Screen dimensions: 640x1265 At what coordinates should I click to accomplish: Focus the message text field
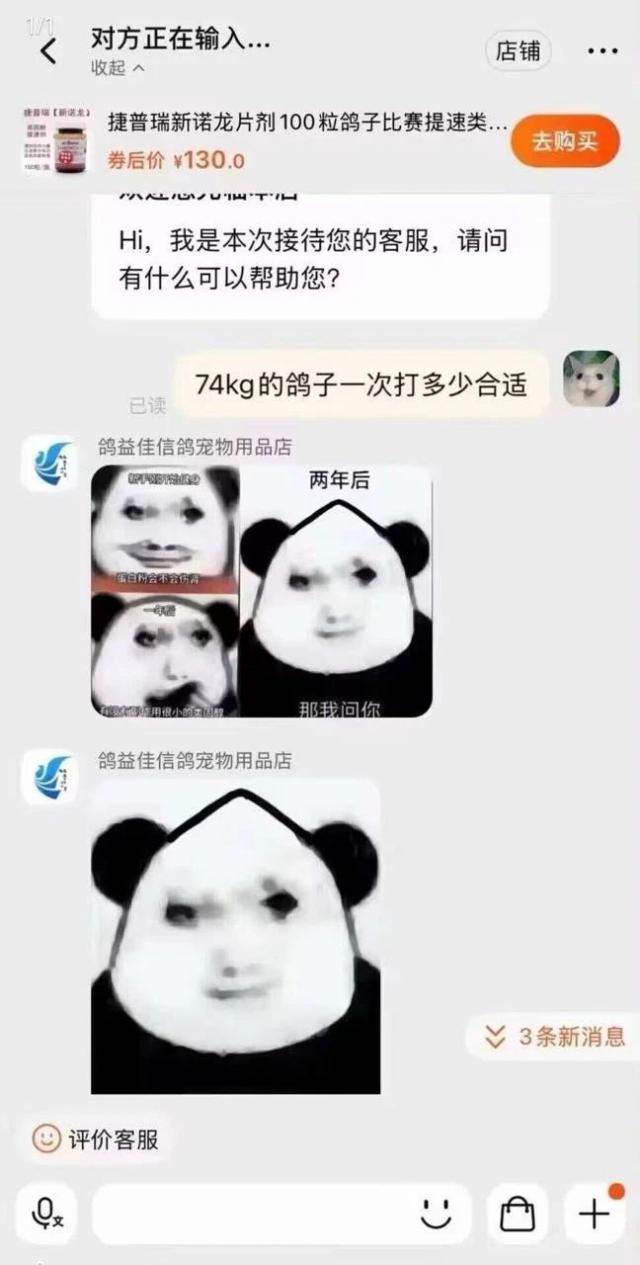[x=250, y=1214]
